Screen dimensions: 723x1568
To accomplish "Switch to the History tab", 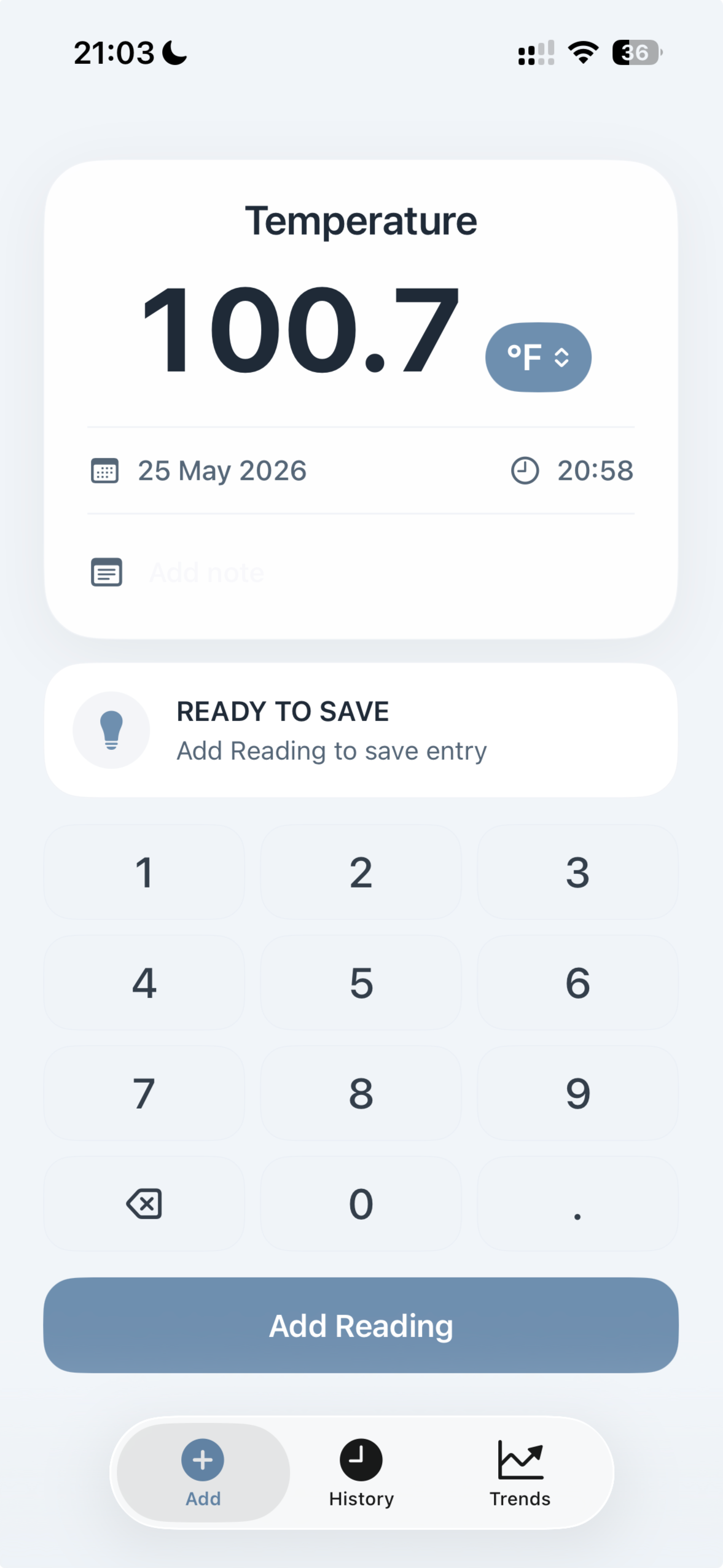I will 361,1473.
